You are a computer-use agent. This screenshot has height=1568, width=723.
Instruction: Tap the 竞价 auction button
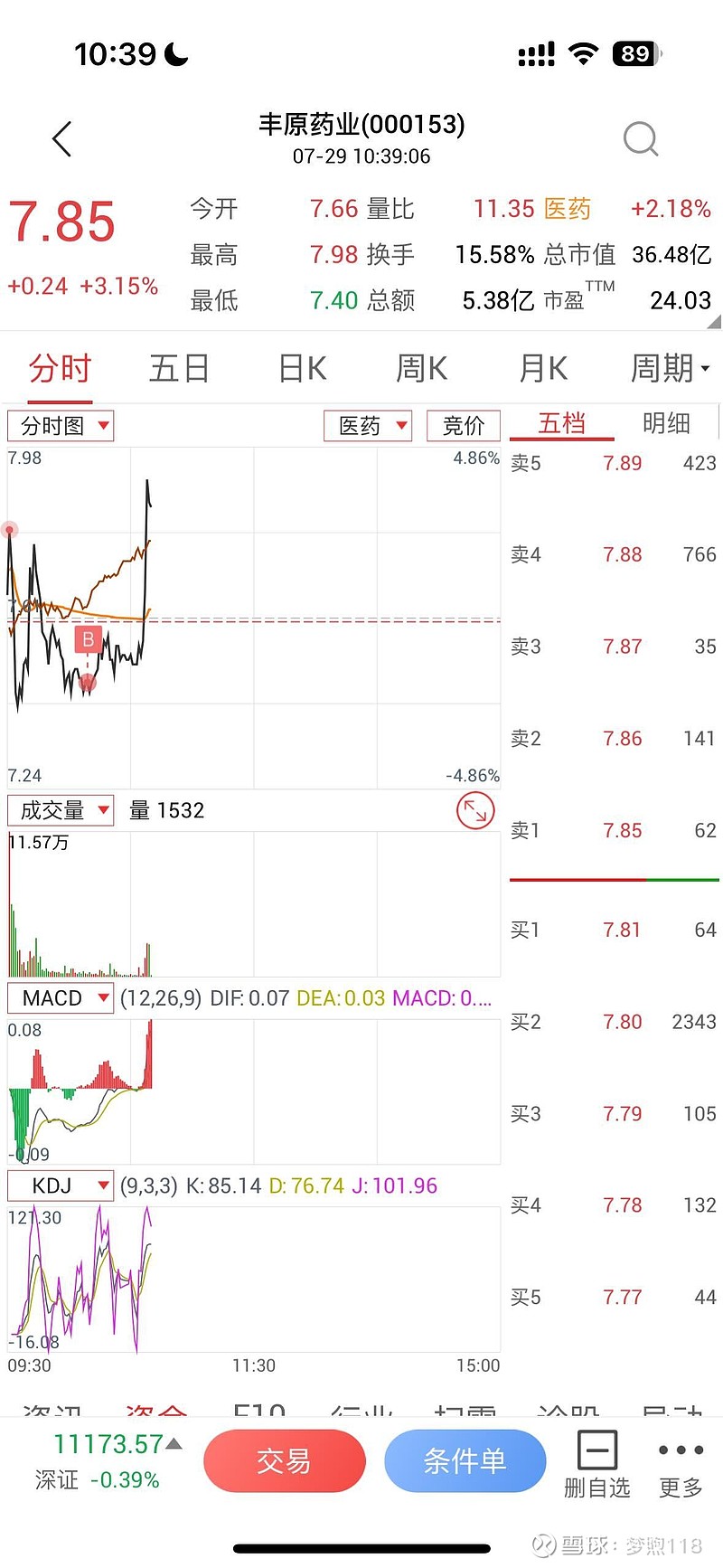coord(464,426)
